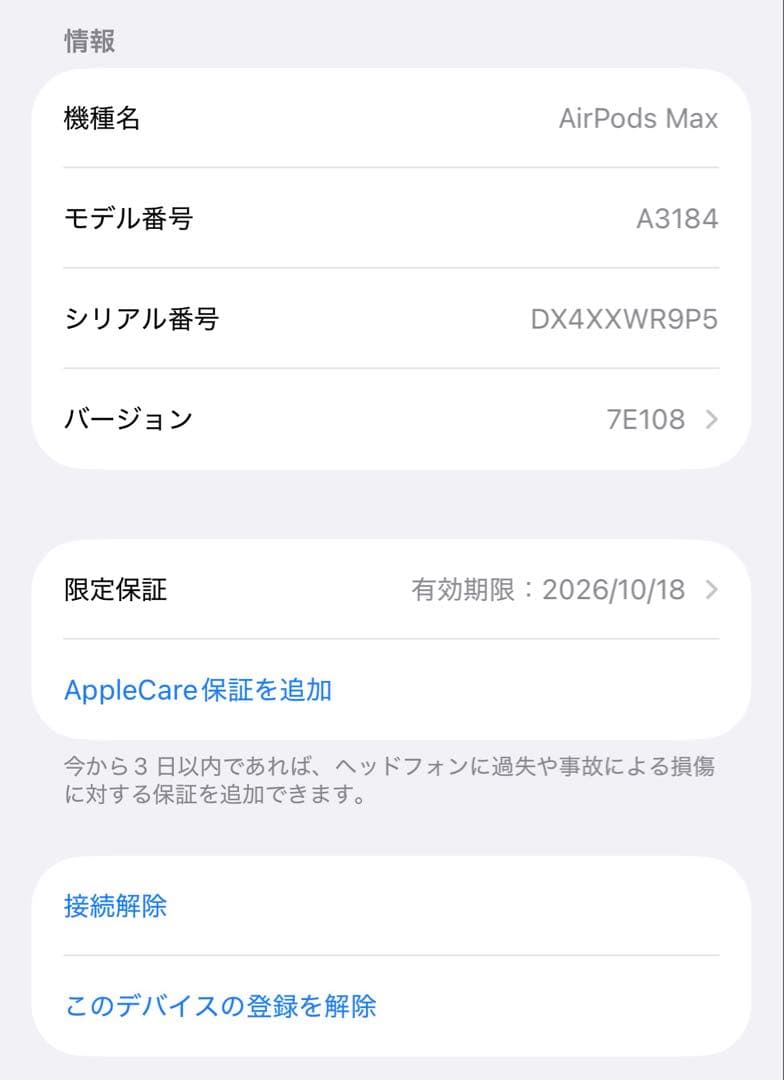
Task: Select the 限定保証 label text
Action: click(114, 591)
